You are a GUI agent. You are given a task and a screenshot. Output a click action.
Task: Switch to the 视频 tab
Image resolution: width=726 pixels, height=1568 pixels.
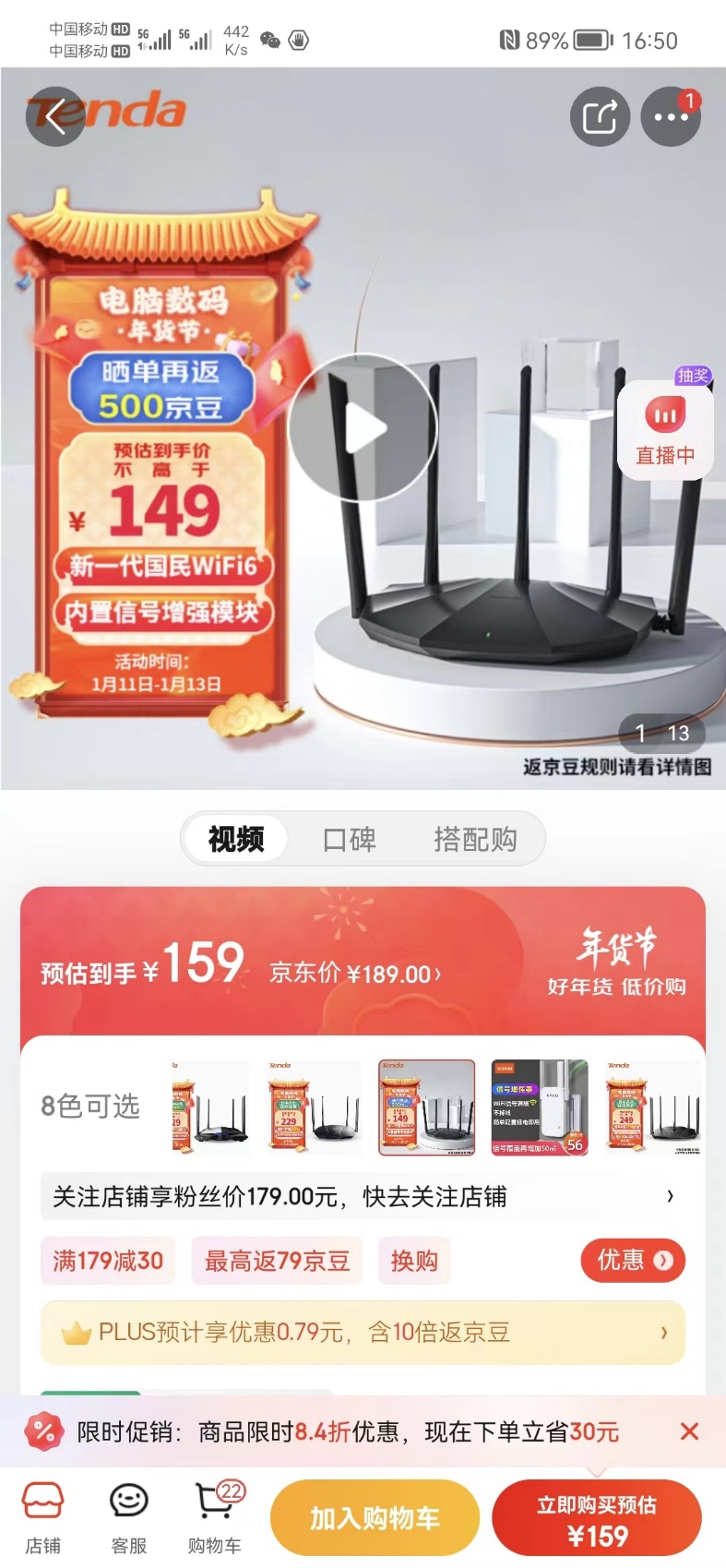tap(236, 839)
